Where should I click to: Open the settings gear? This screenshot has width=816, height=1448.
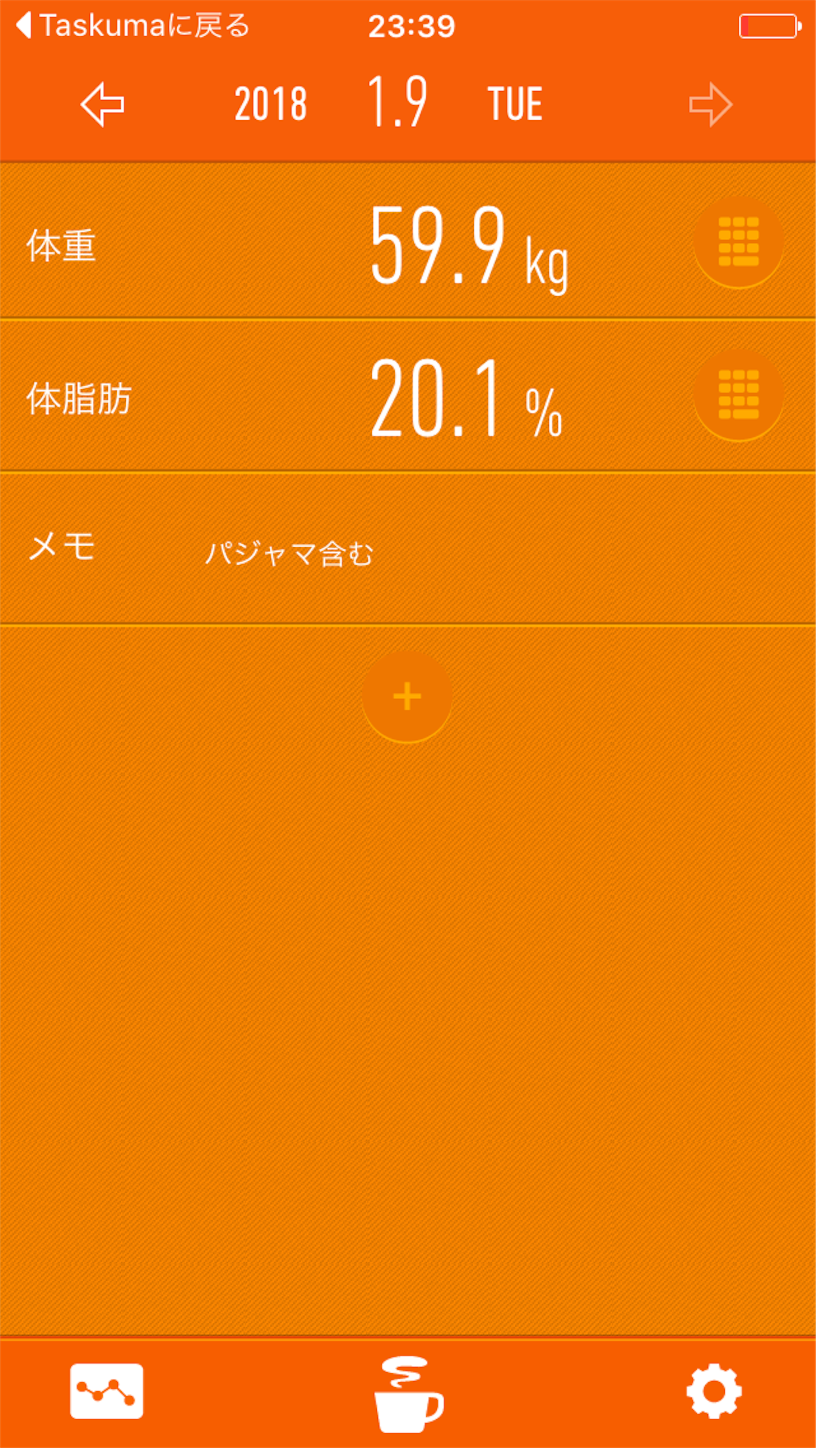[x=714, y=1391]
